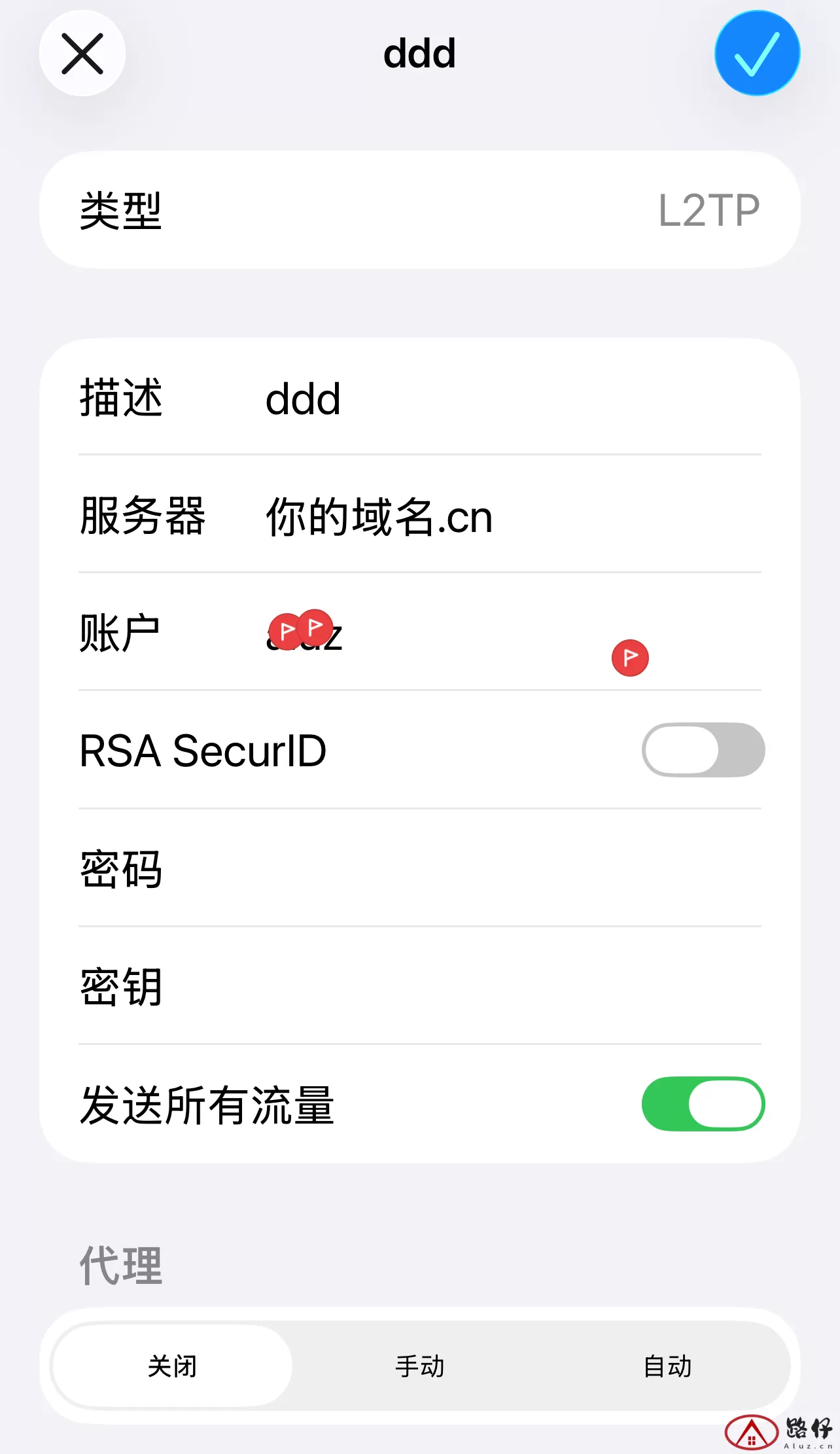This screenshot has height=1454, width=840.
Task: Tap the red flag badge over the account text
Action: click(x=301, y=627)
